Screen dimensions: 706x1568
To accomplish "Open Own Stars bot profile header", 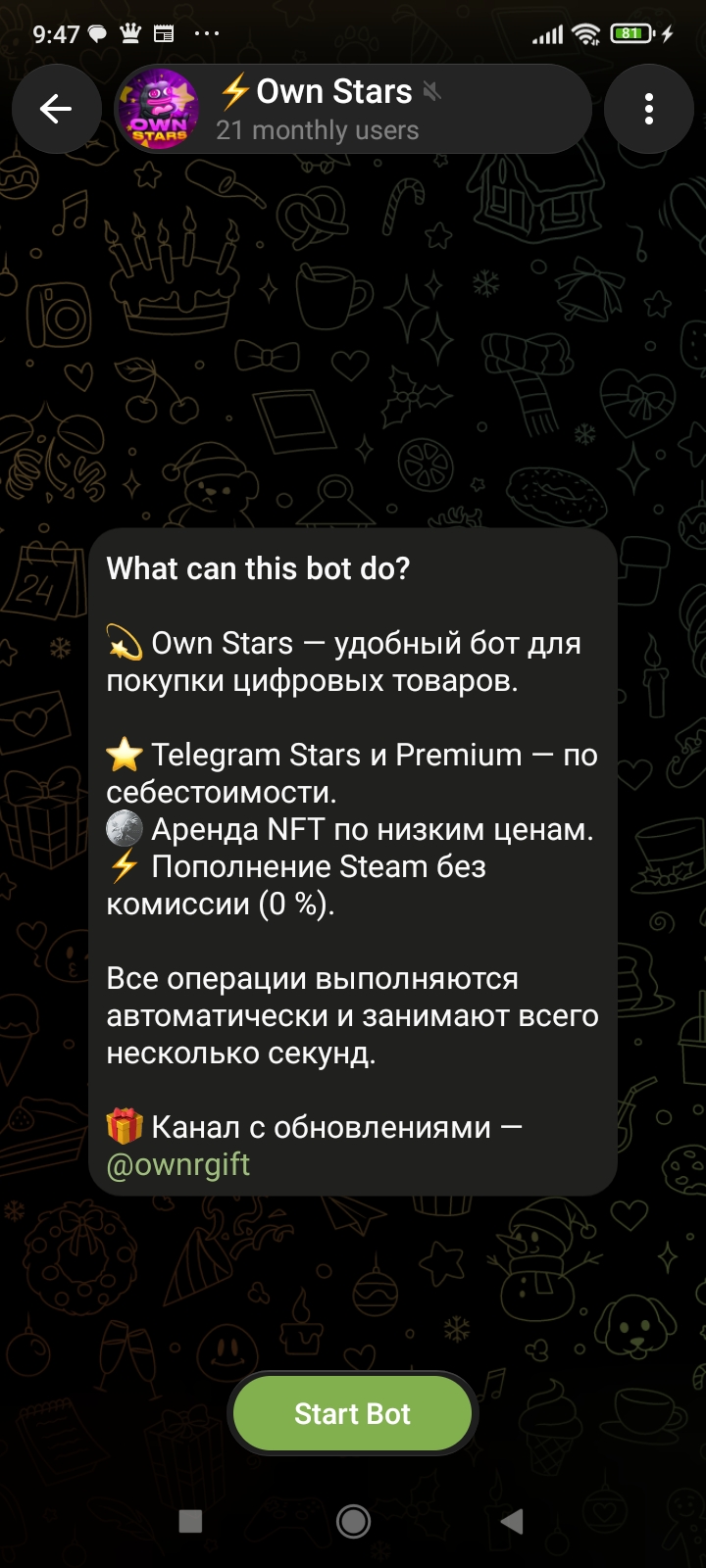I will click(x=353, y=109).
